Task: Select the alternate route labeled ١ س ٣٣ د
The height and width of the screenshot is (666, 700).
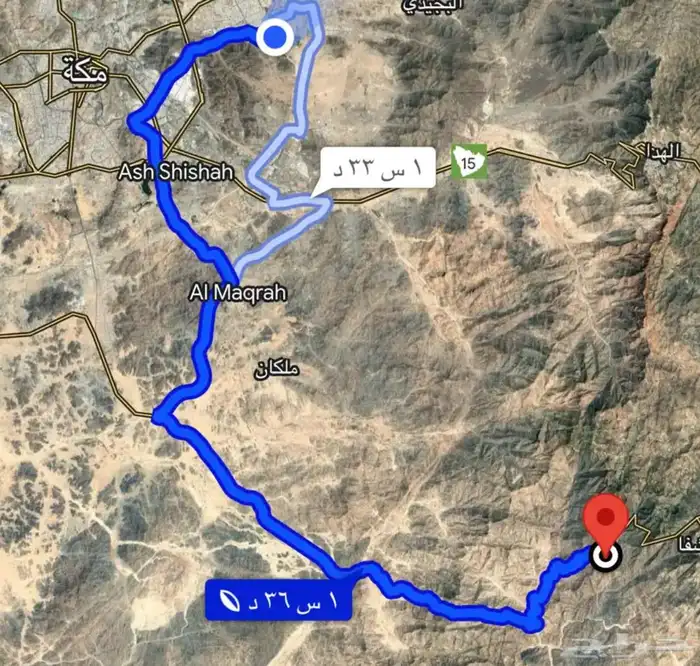Action: pos(378,167)
